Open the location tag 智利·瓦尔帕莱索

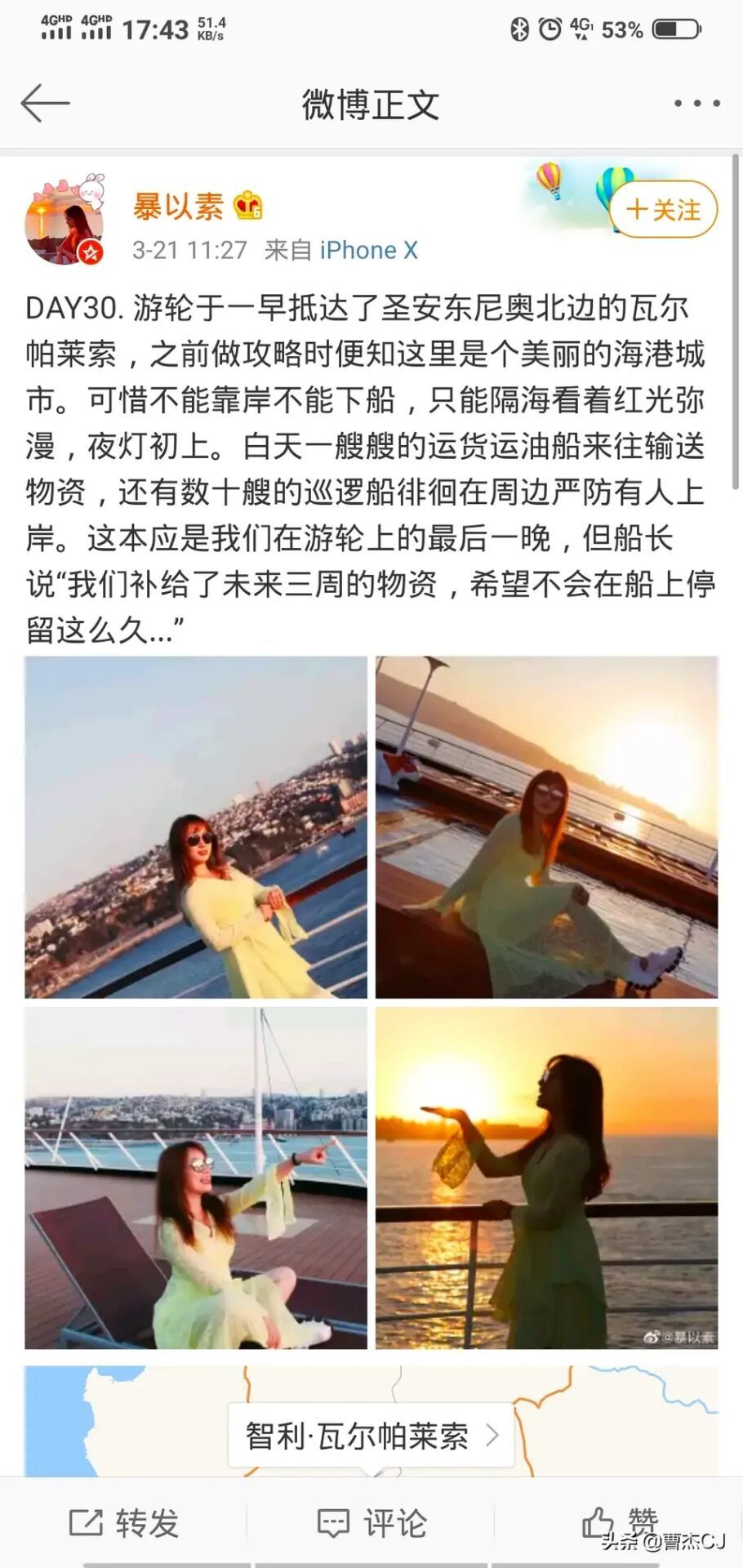click(371, 1435)
